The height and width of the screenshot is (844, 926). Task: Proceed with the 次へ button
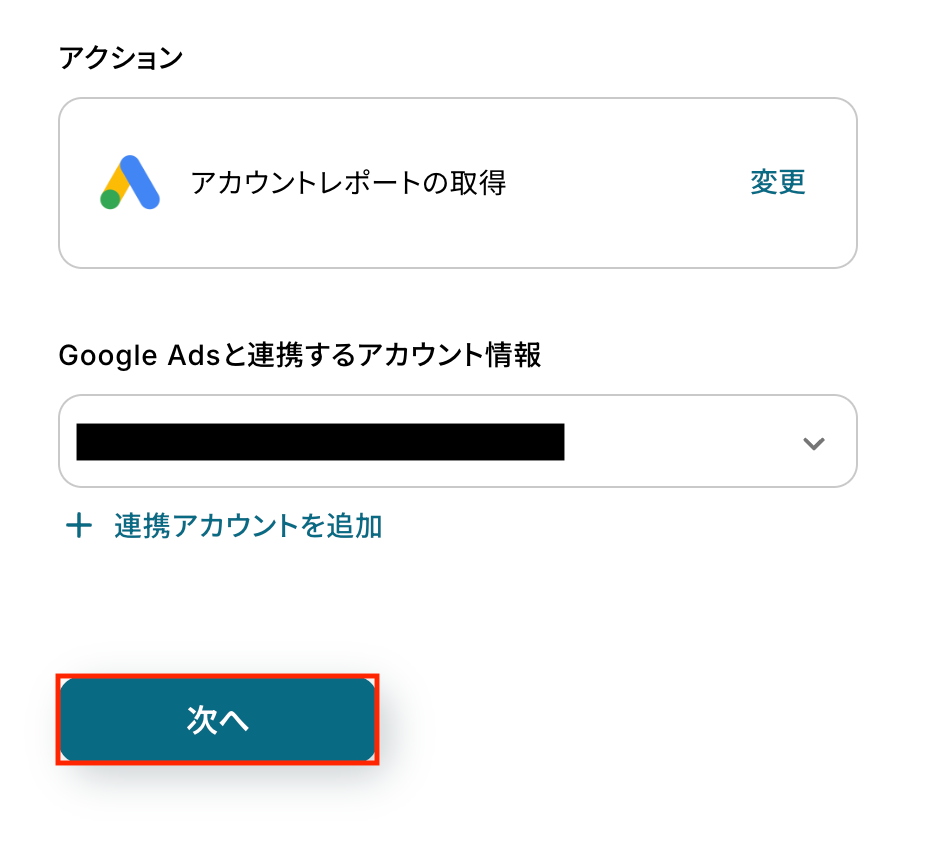[x=217, y=720]
